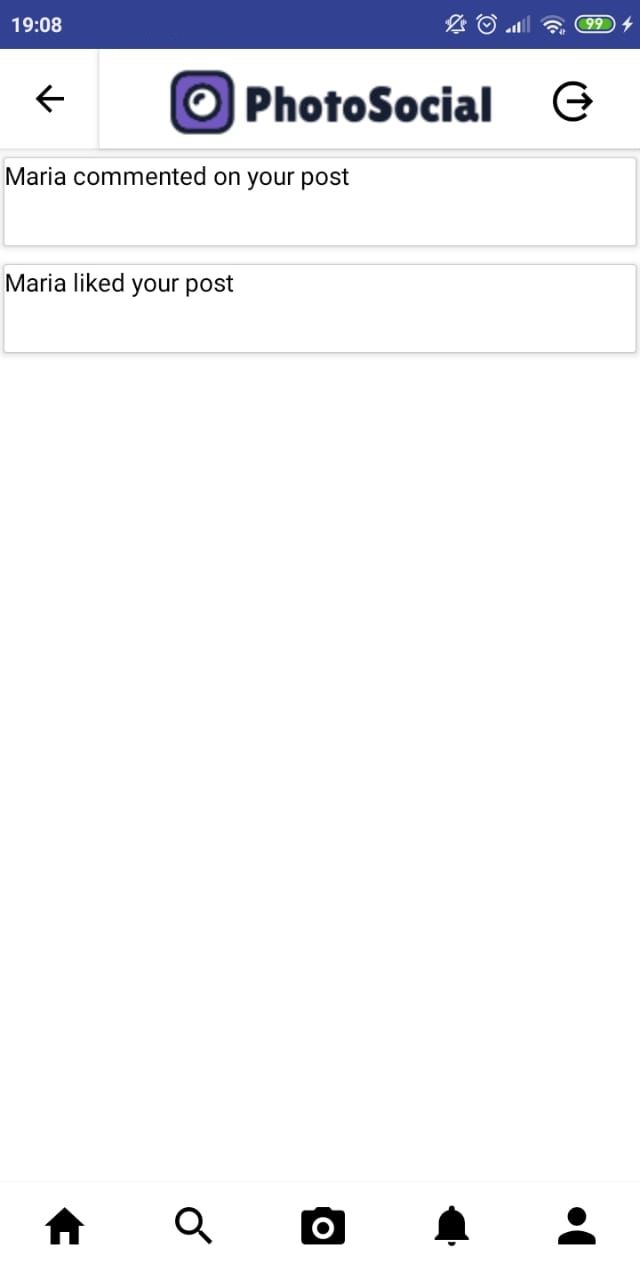Go to the profile tab
640x1280 pixels.
click(x=577, y=1225)
